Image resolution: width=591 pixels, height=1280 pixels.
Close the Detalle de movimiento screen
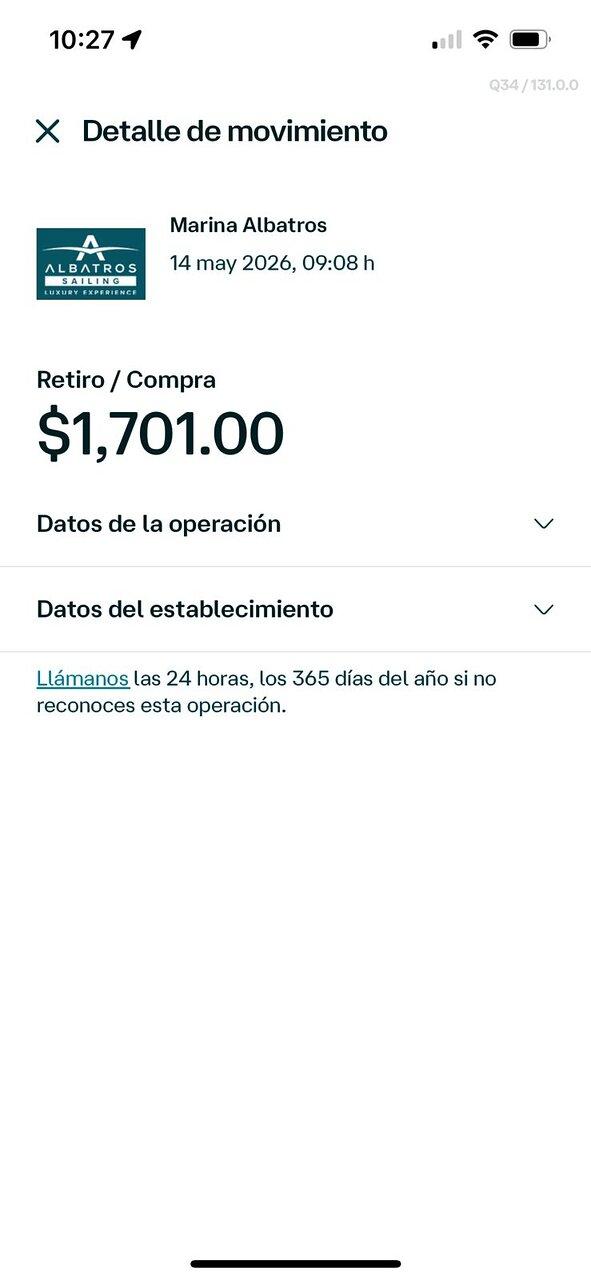[x=47, y=131]
